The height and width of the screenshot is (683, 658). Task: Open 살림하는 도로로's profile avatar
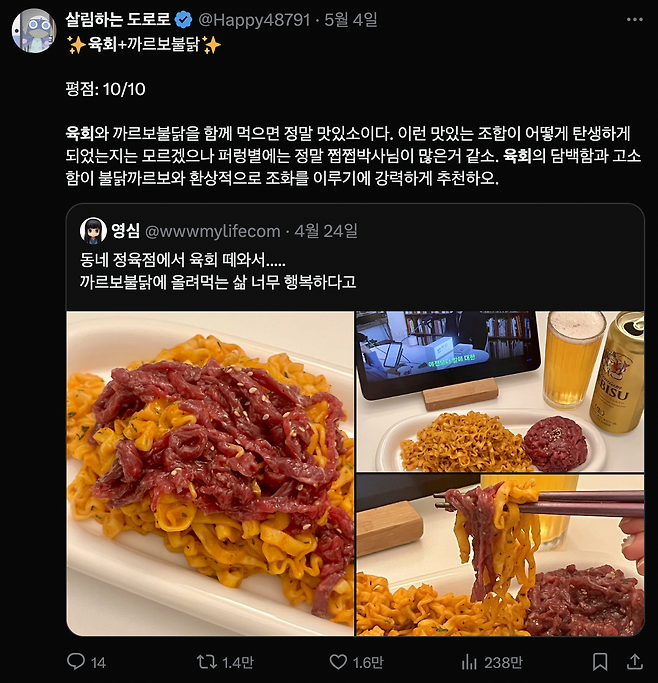pos(31,30)
